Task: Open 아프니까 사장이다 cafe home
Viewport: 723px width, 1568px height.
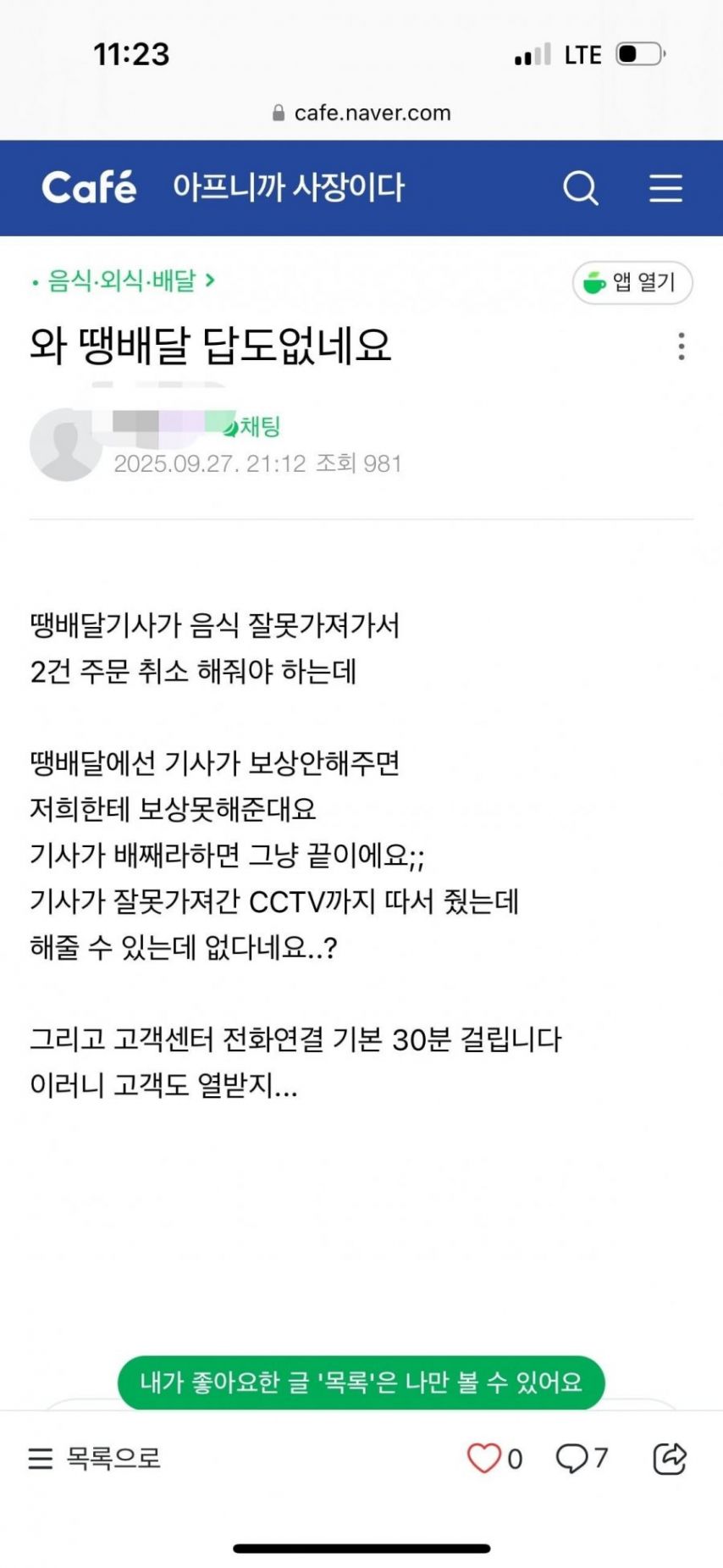Action: pos(289,188)
